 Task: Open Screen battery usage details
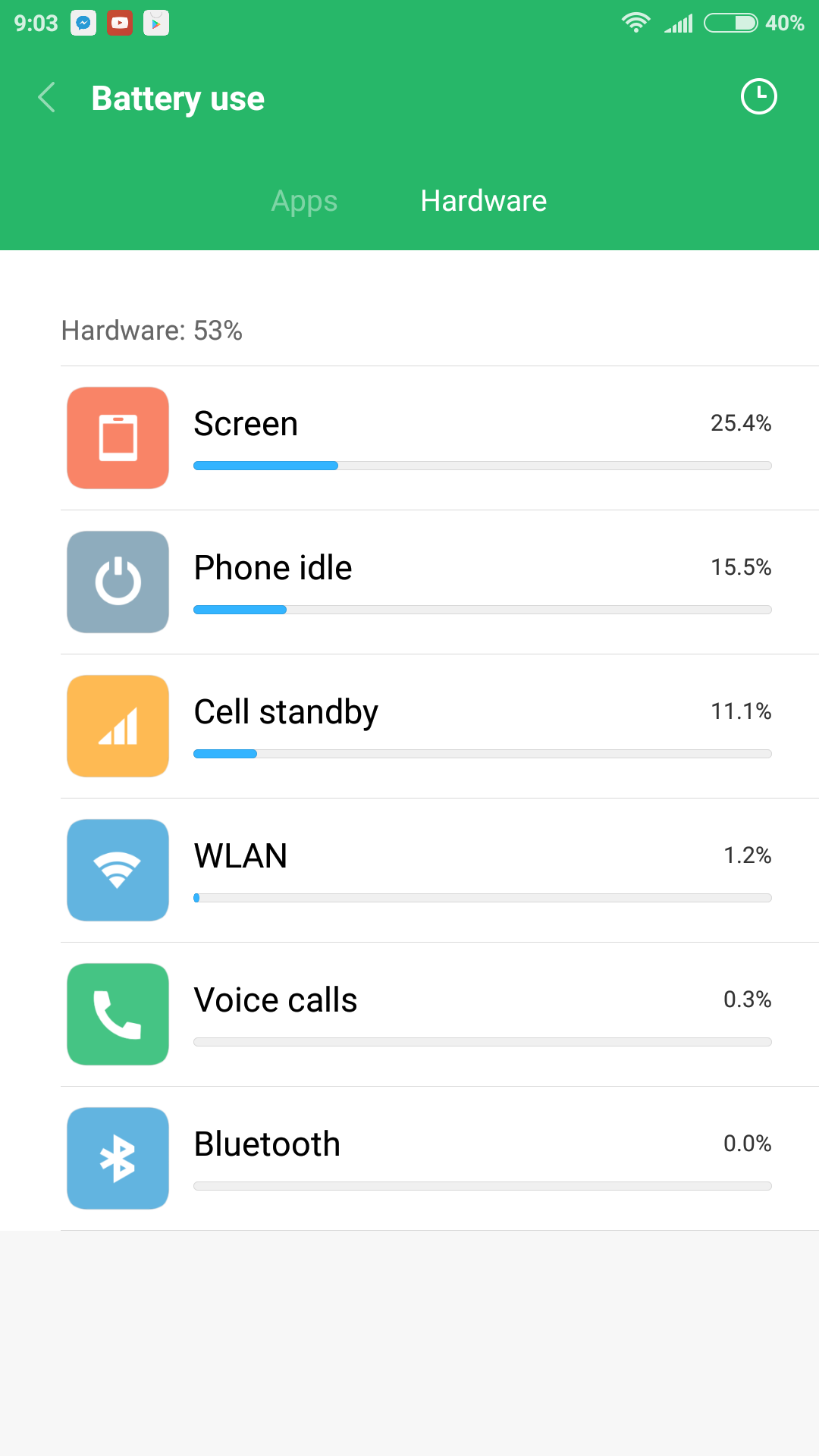pyautogui.click(x=440, y=438)
